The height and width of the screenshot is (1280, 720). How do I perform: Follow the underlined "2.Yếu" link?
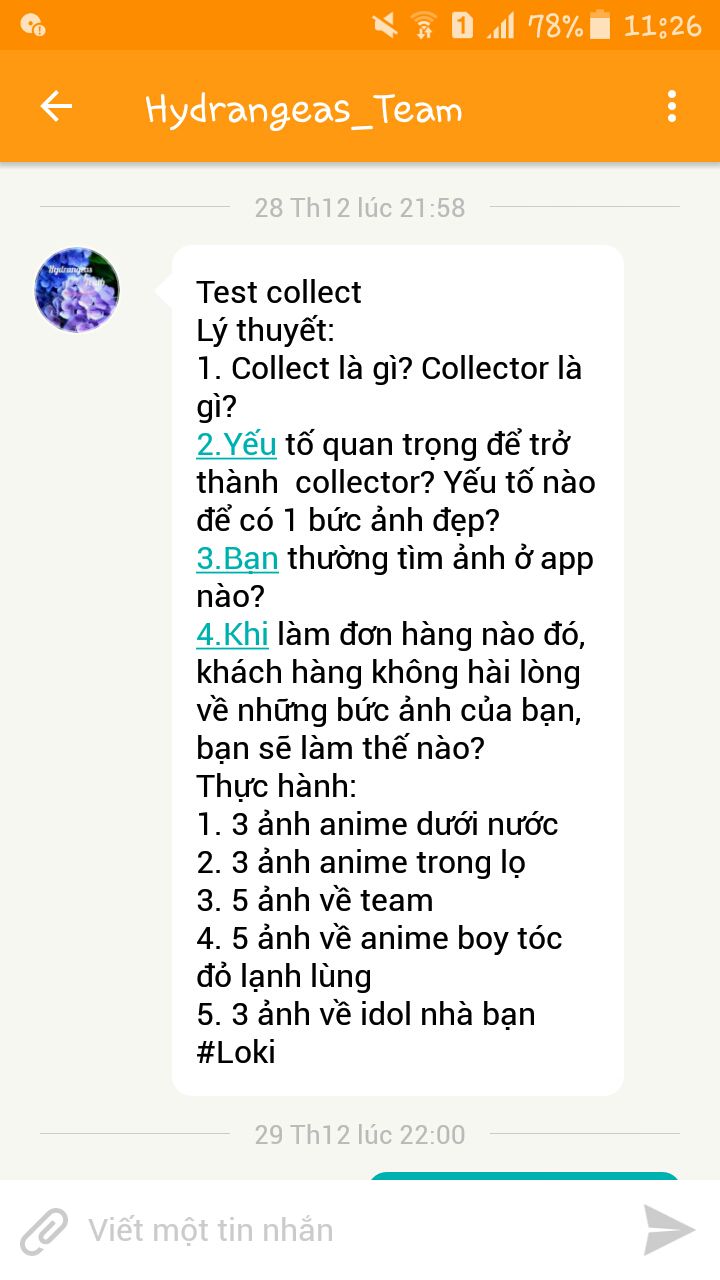[236, 444]
